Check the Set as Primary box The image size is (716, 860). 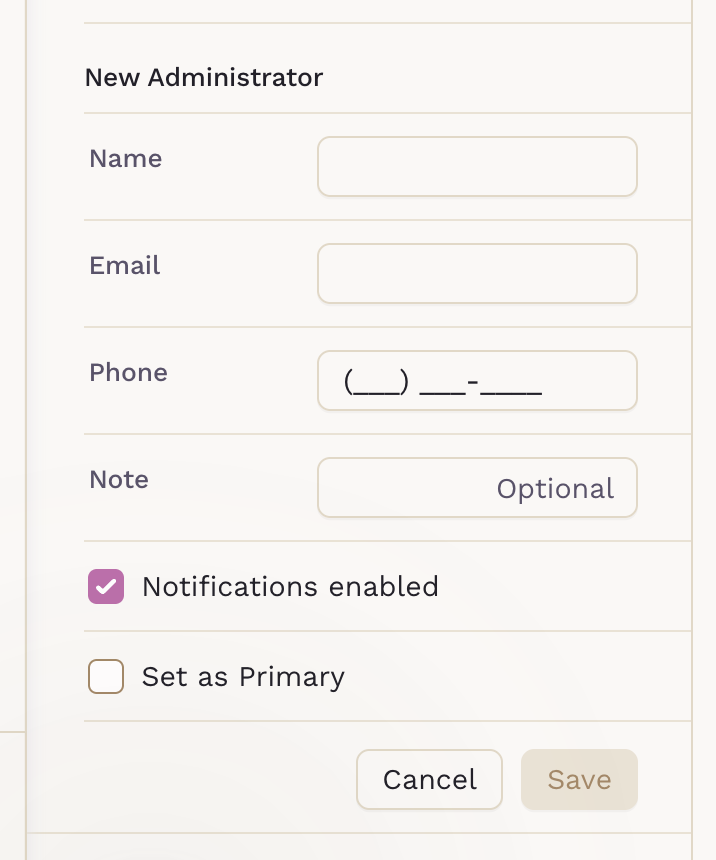tap(106, 677)
